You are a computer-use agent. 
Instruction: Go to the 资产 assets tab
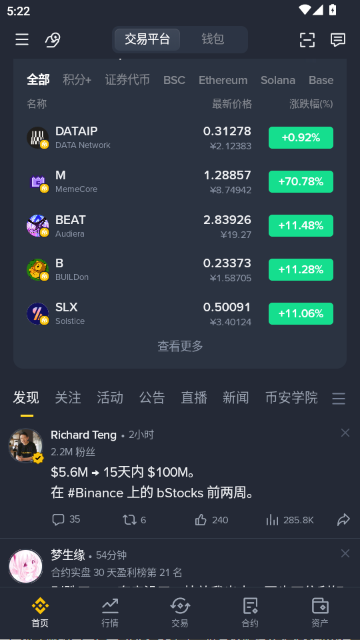320,613
